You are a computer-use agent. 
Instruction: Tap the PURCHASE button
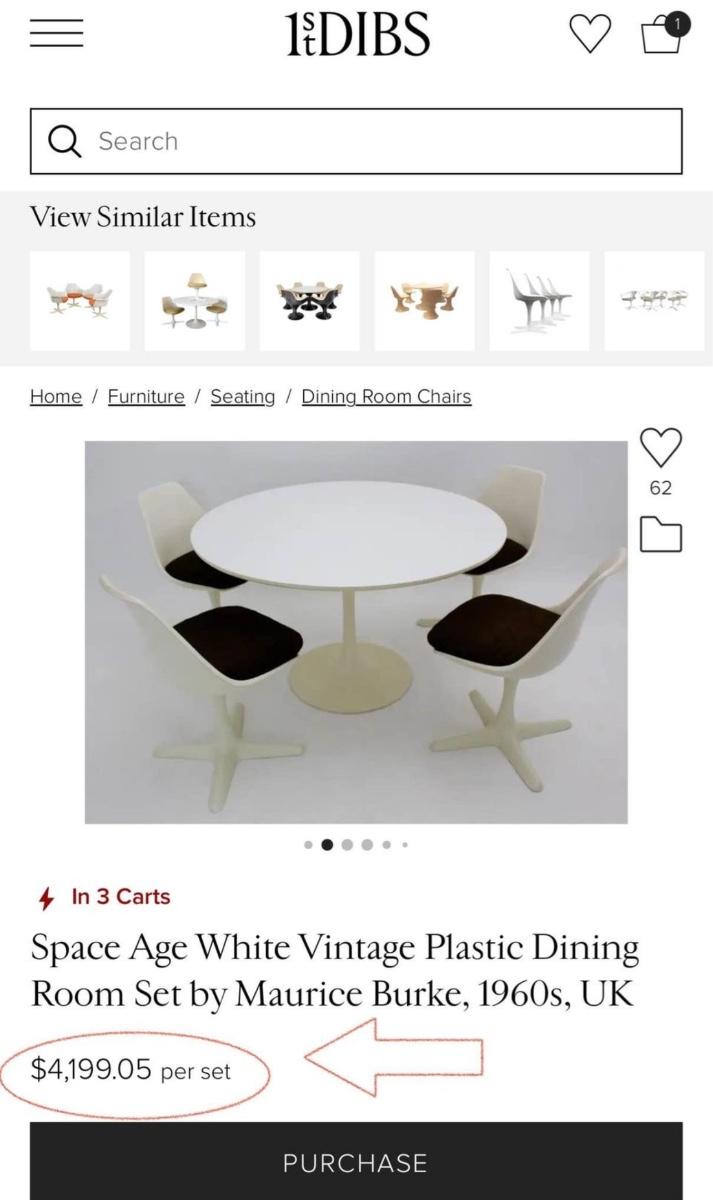[356, 1162]
